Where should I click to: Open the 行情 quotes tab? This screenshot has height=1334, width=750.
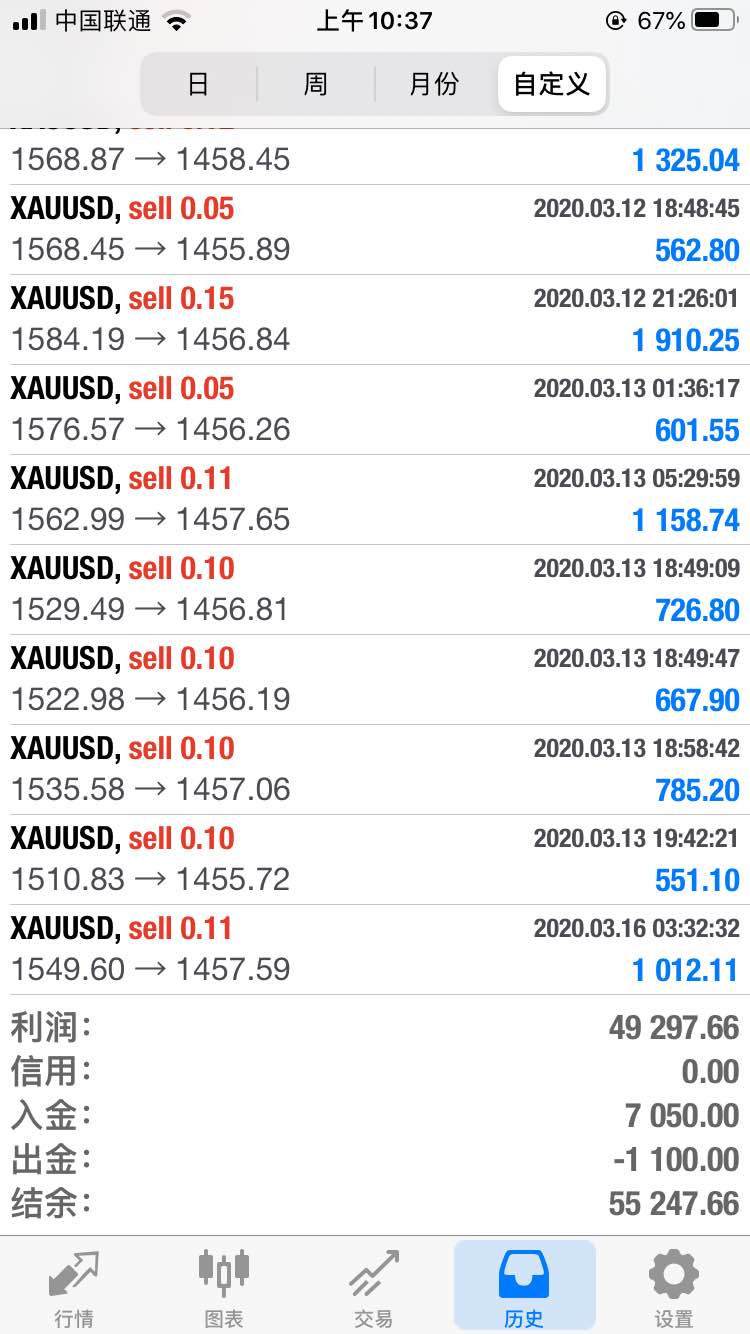point(75,1286)
